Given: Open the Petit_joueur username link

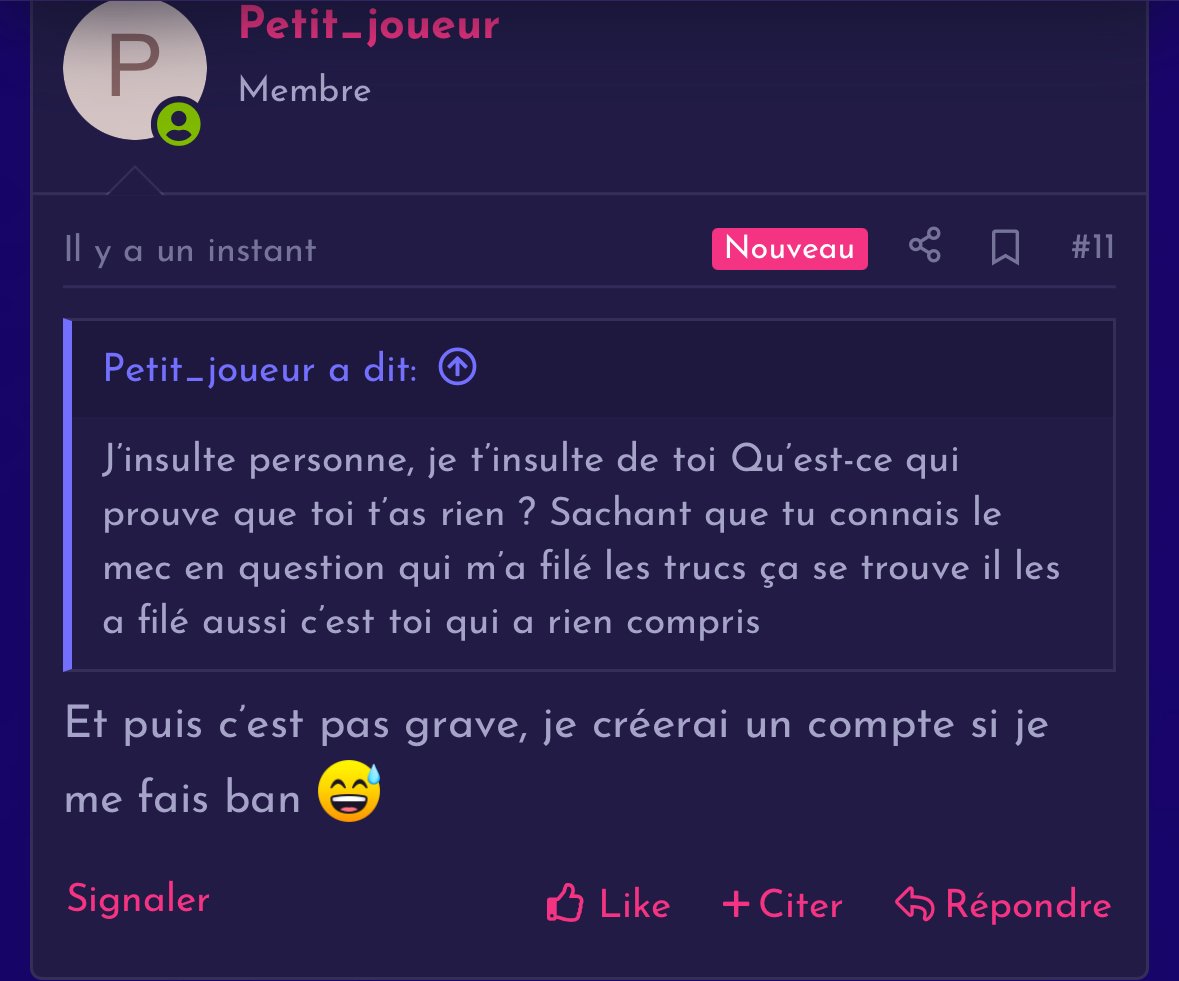Looking at the screenshot, I should [x=368, y=25].
